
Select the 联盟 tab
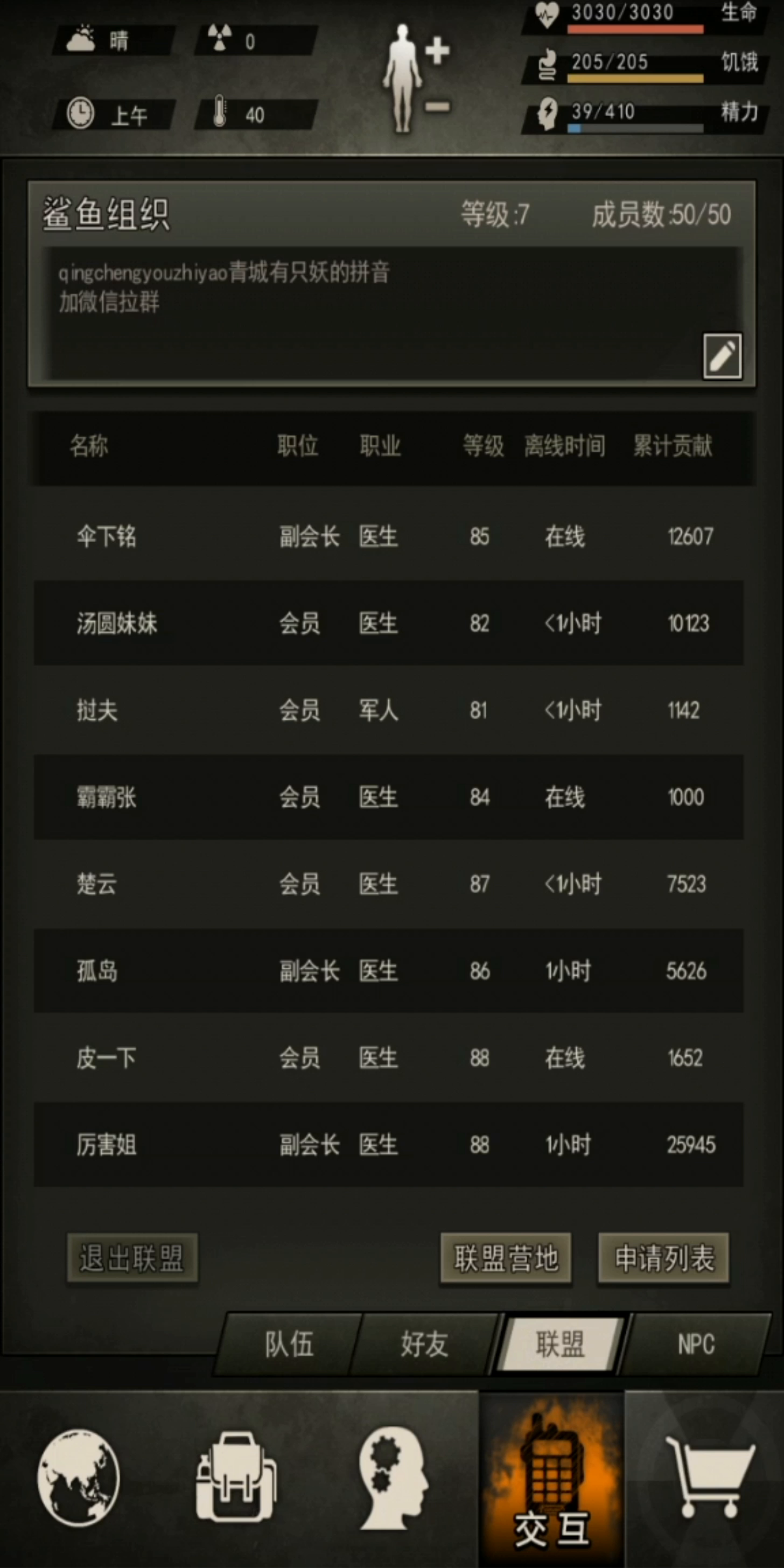click(x=561, y=1344)
